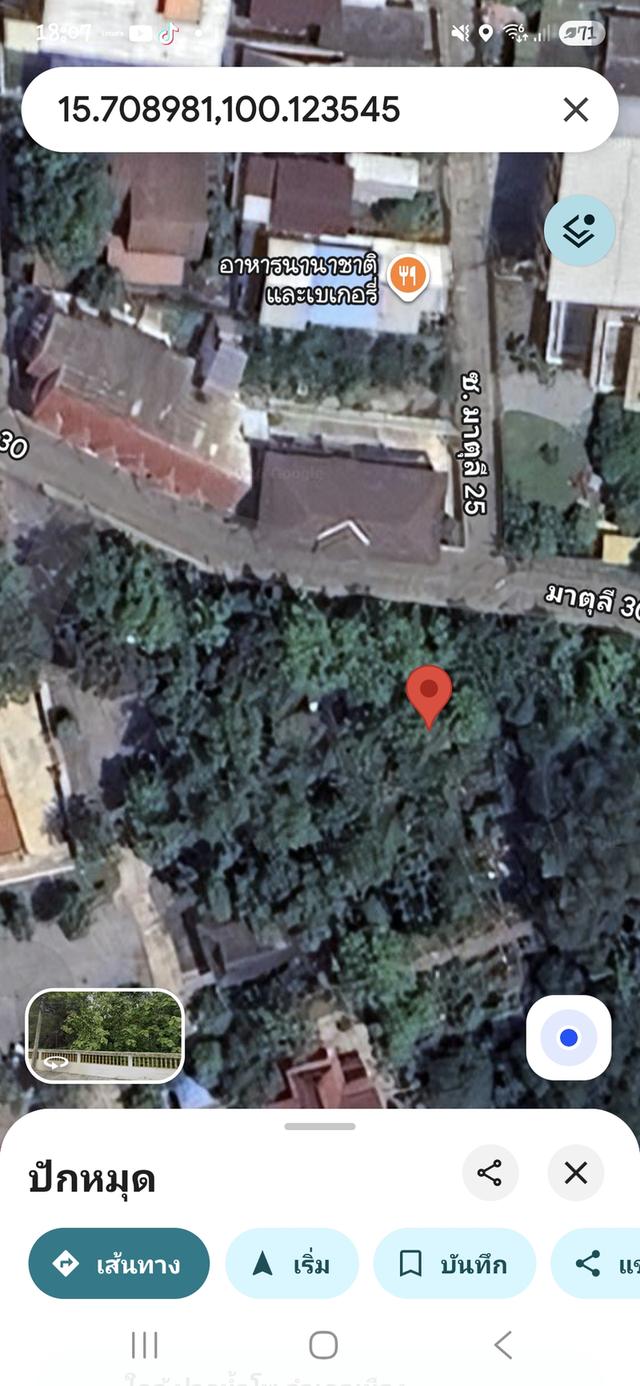The image size is (640, 1386).
Task: Tap the red dropped pin
Action: [429, 693]
